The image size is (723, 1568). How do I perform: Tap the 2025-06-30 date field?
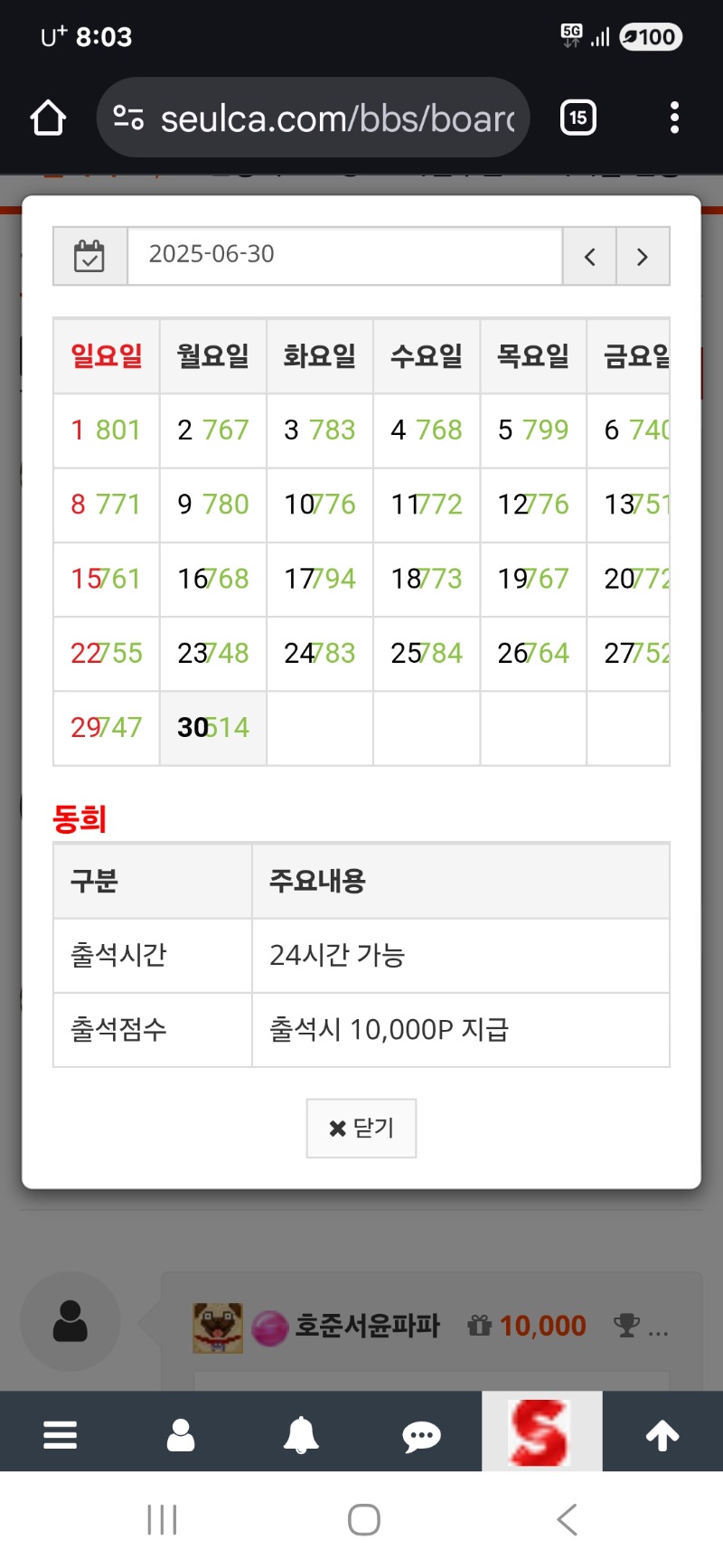pos(344,256)
